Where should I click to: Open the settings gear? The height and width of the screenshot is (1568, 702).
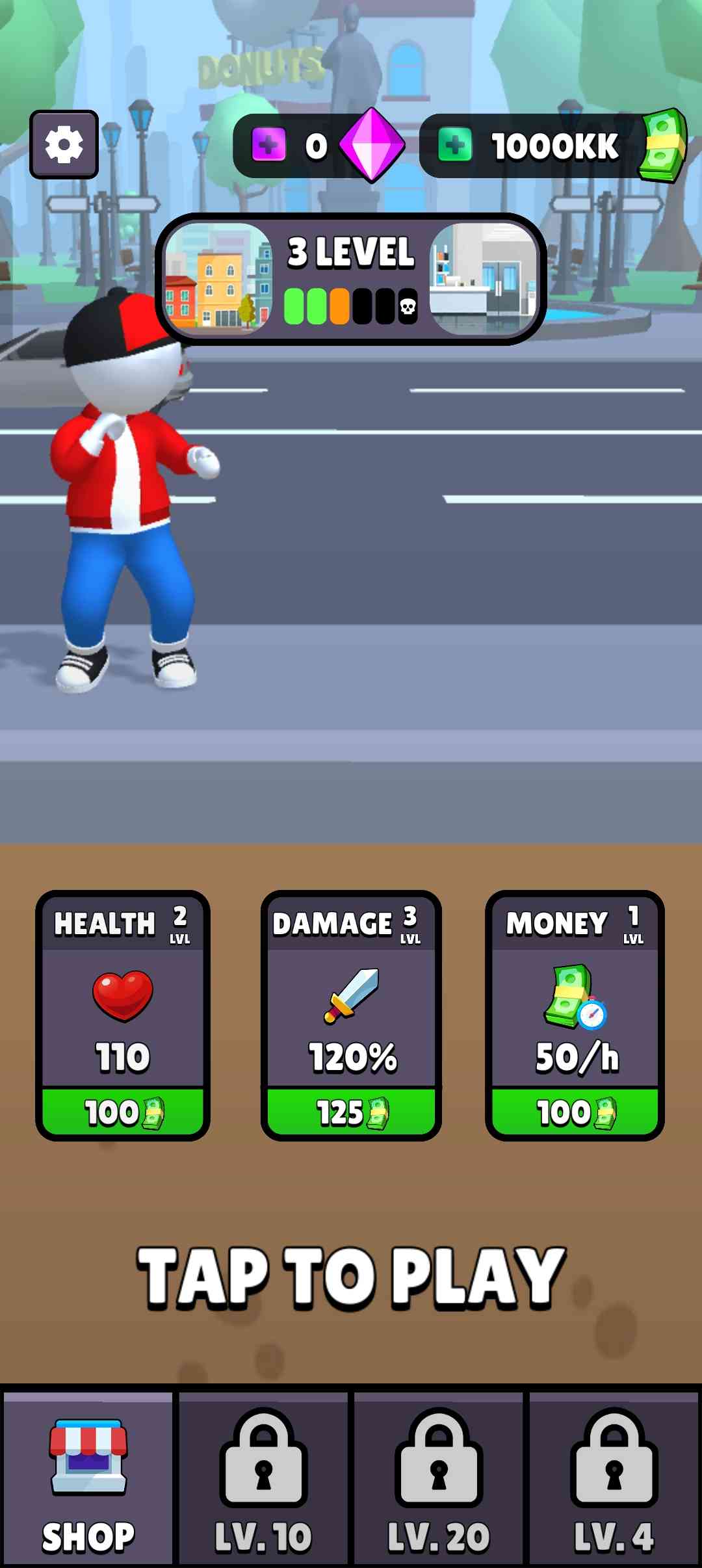tap(64, 144)
